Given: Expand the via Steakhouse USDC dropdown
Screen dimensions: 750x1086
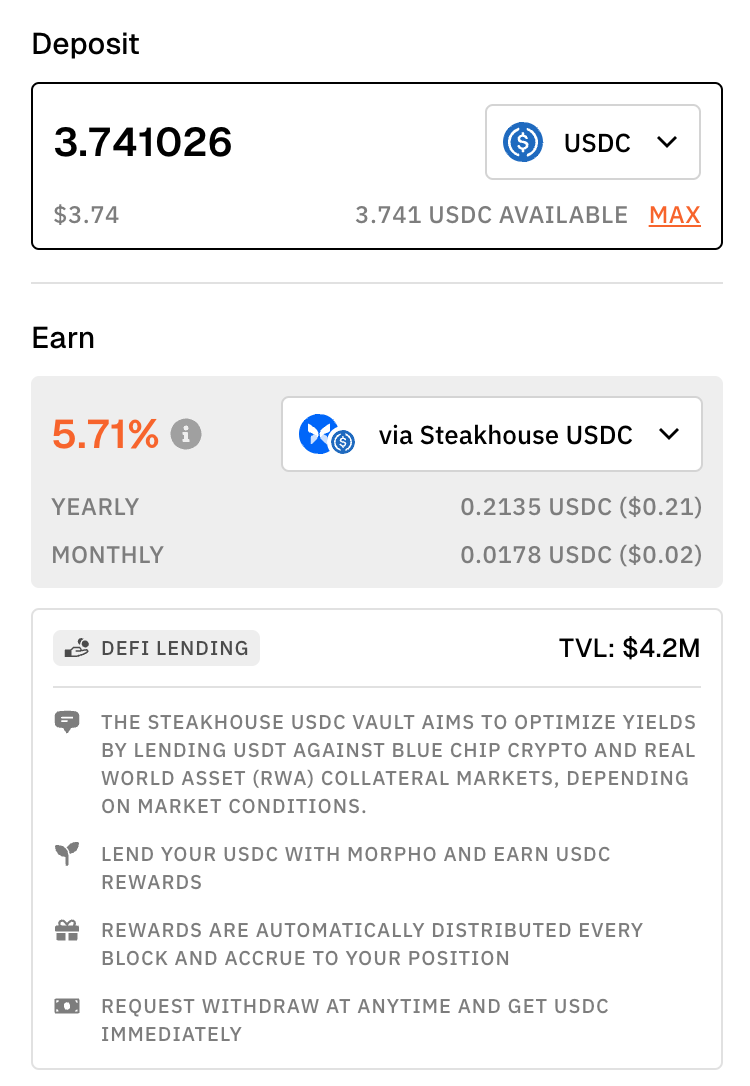Looking at the screenshot, I should 491,434.
